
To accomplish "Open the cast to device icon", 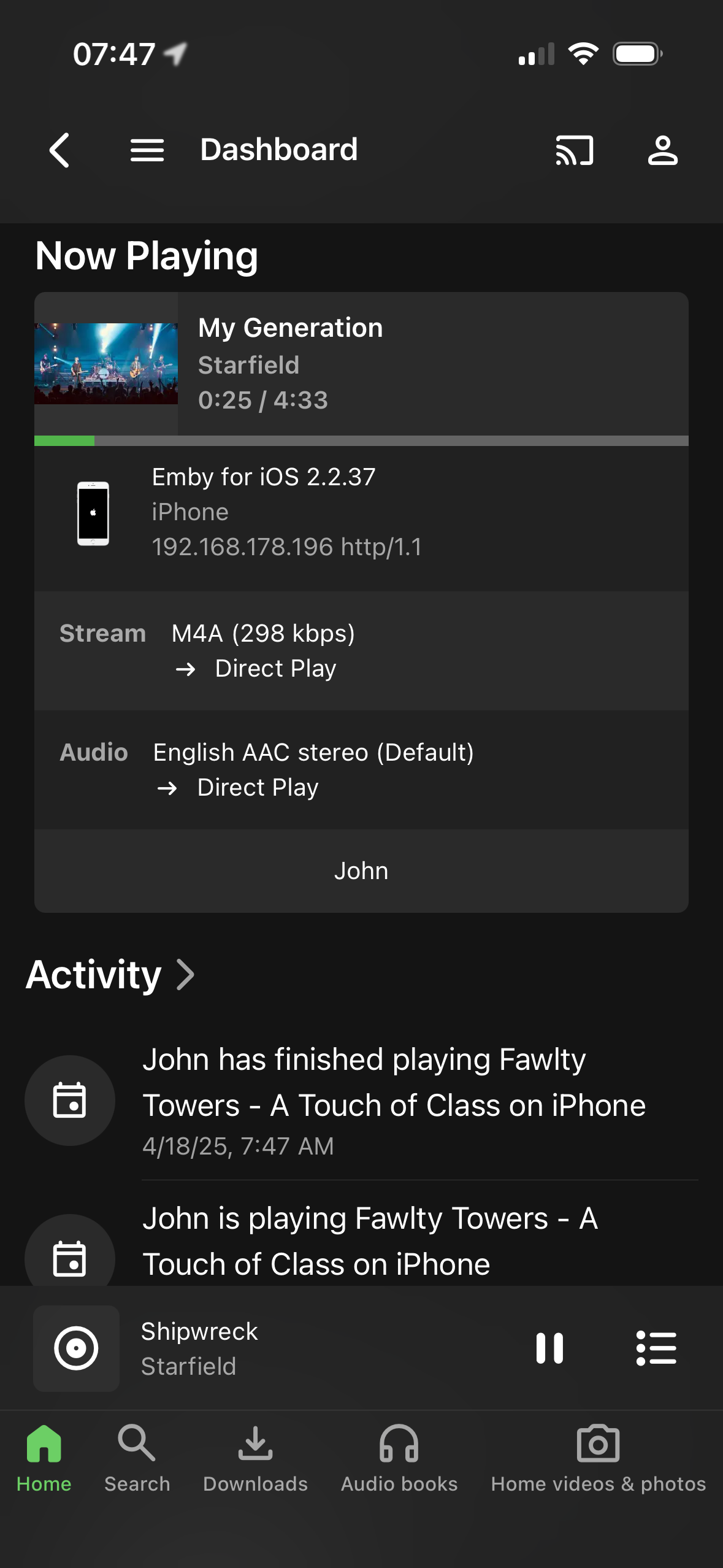I will coord(574,150).
